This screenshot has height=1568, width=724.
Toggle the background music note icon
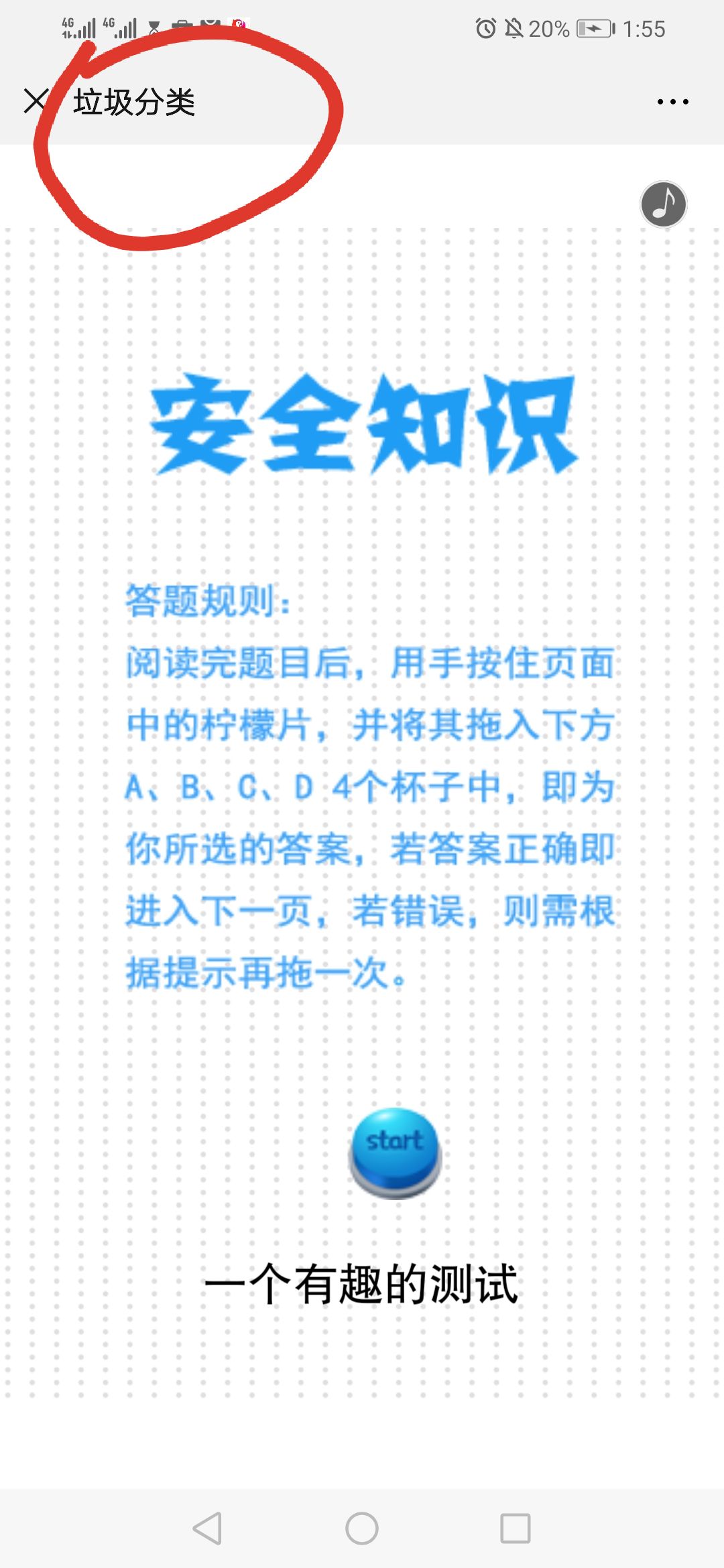click(664, 204)
